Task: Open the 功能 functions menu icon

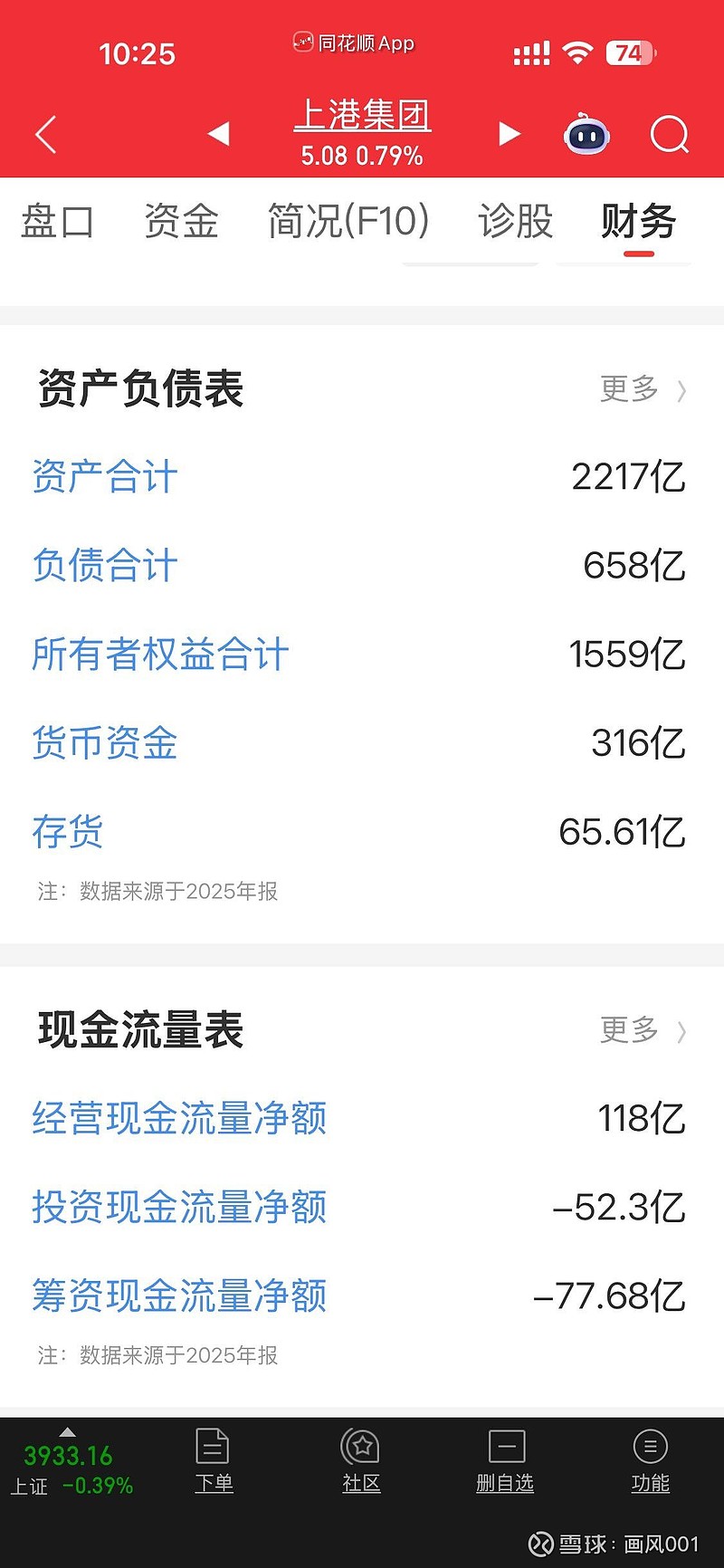Action: tap(650, 1460)
